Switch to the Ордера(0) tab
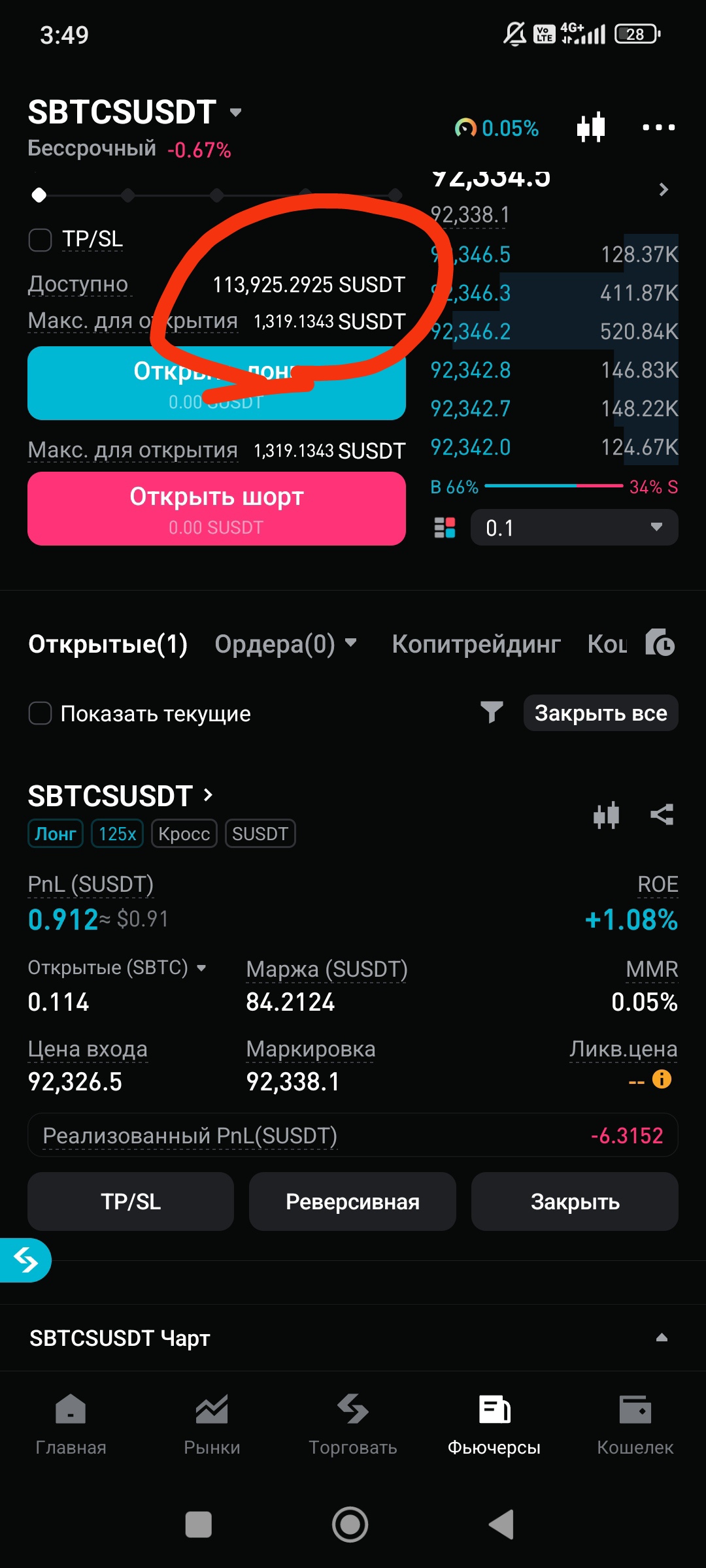The image size is (706, 1568). [285, 644]
